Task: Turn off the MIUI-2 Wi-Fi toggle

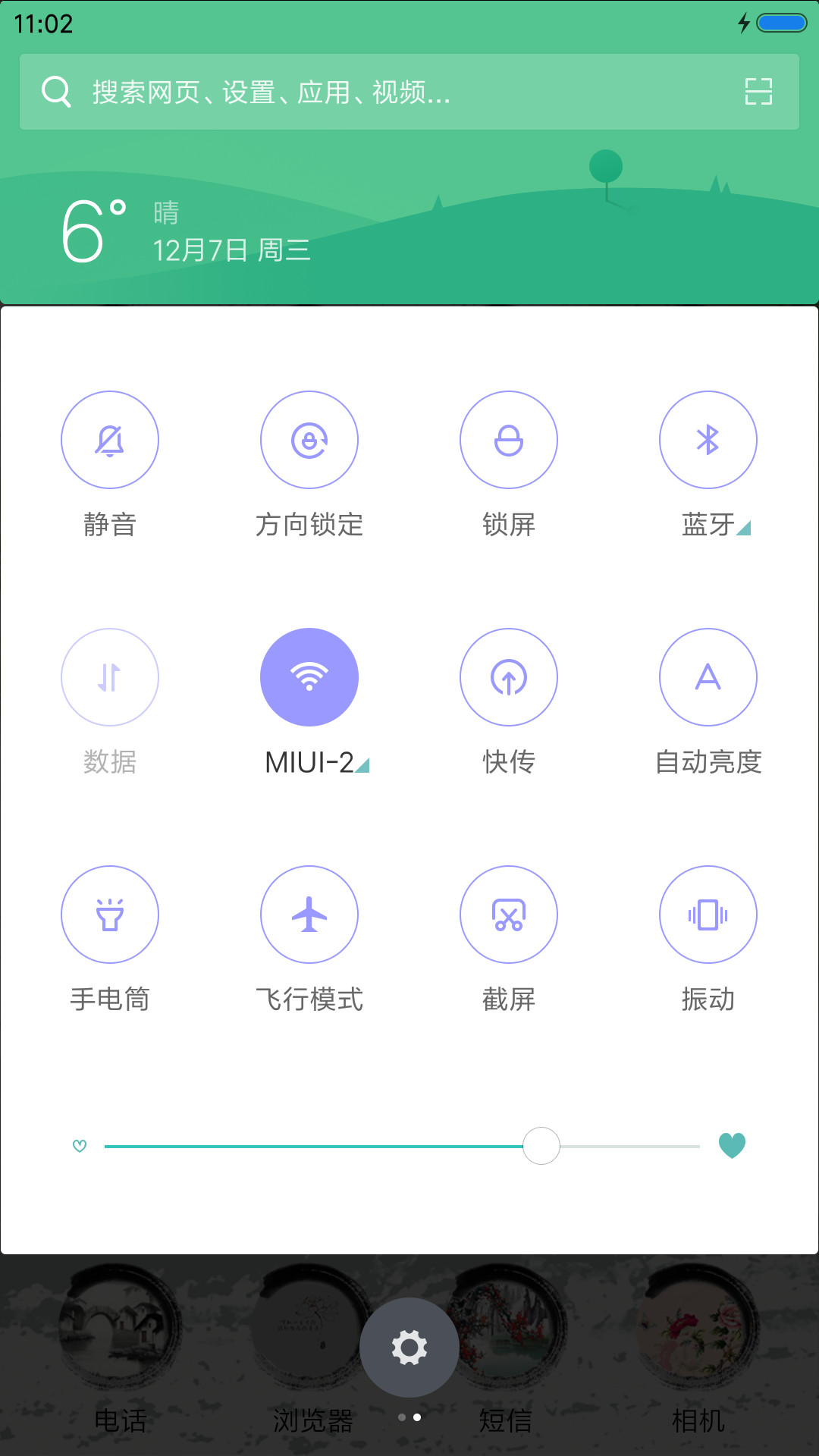Action: point(309,677)
